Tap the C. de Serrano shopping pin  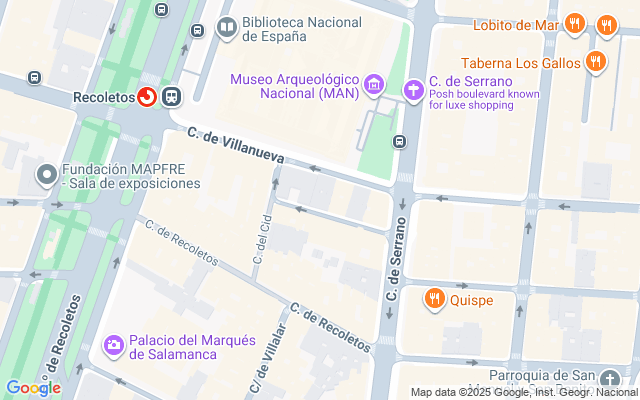coord(413,91)
